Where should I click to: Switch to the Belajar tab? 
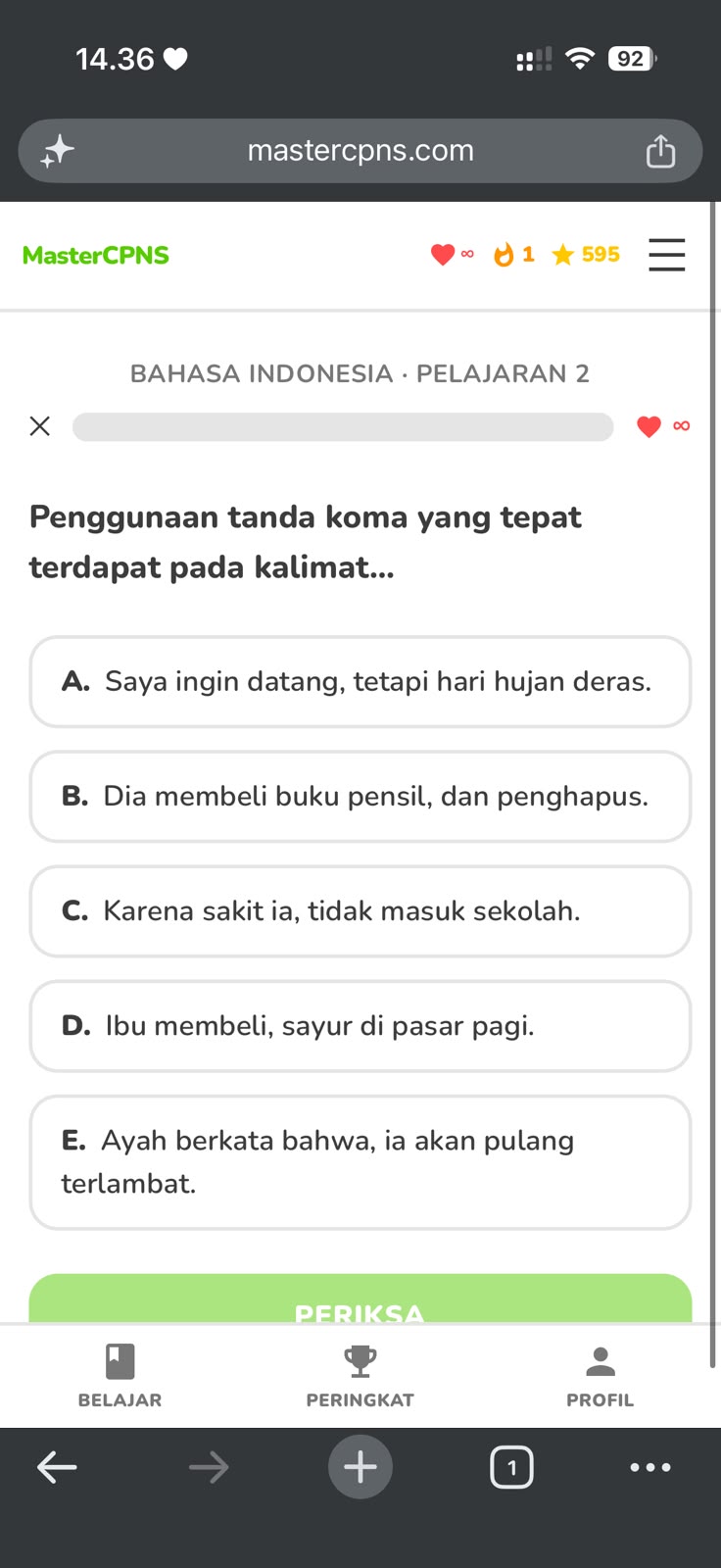(x=120, y=1376)
